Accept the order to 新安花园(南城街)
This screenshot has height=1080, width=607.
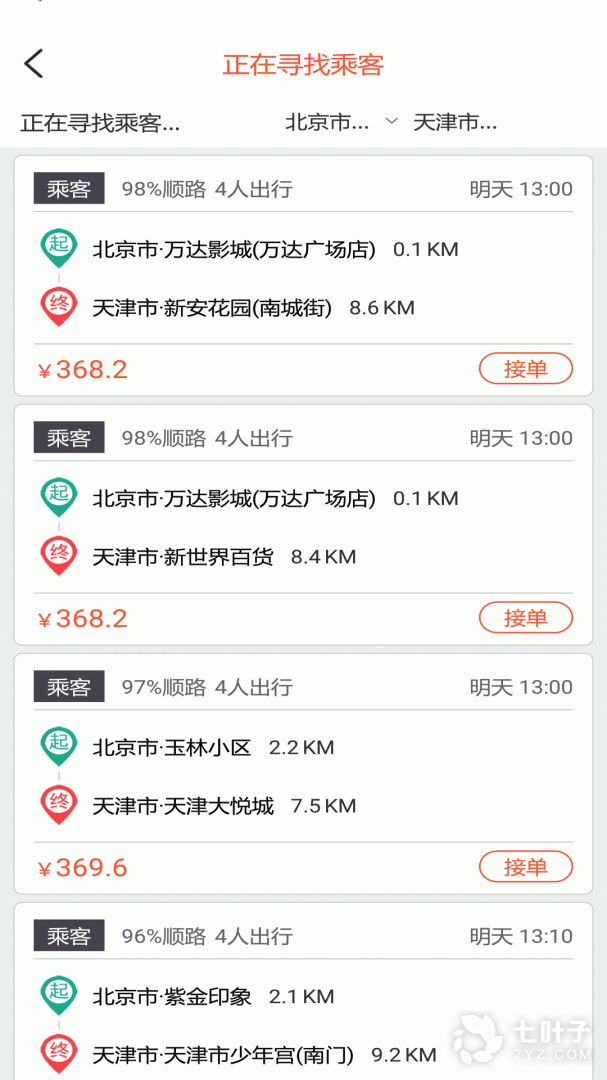[525, 369]
